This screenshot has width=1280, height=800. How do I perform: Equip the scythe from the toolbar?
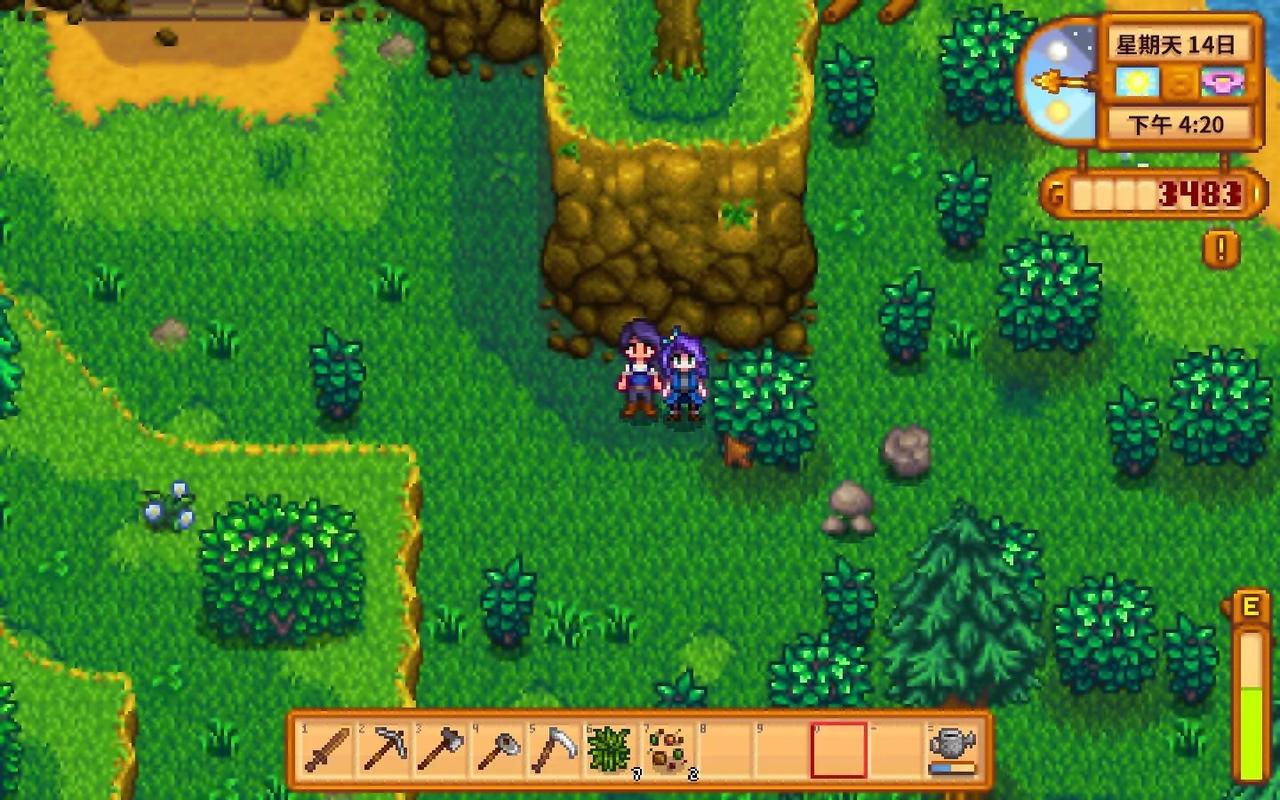554,749
